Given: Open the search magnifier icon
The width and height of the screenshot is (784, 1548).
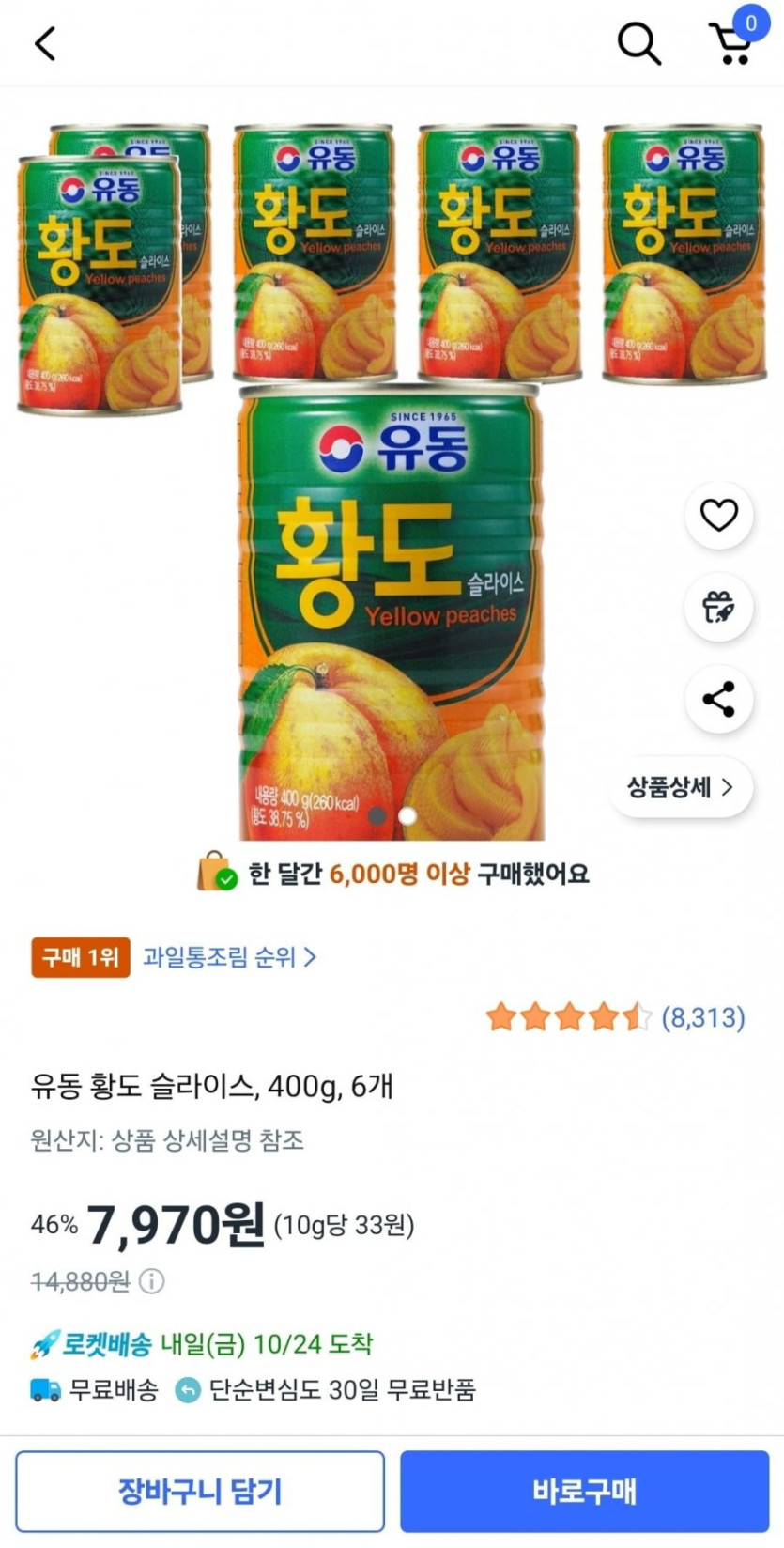Looking at the screenshot, I should click(x=638, y=43).
